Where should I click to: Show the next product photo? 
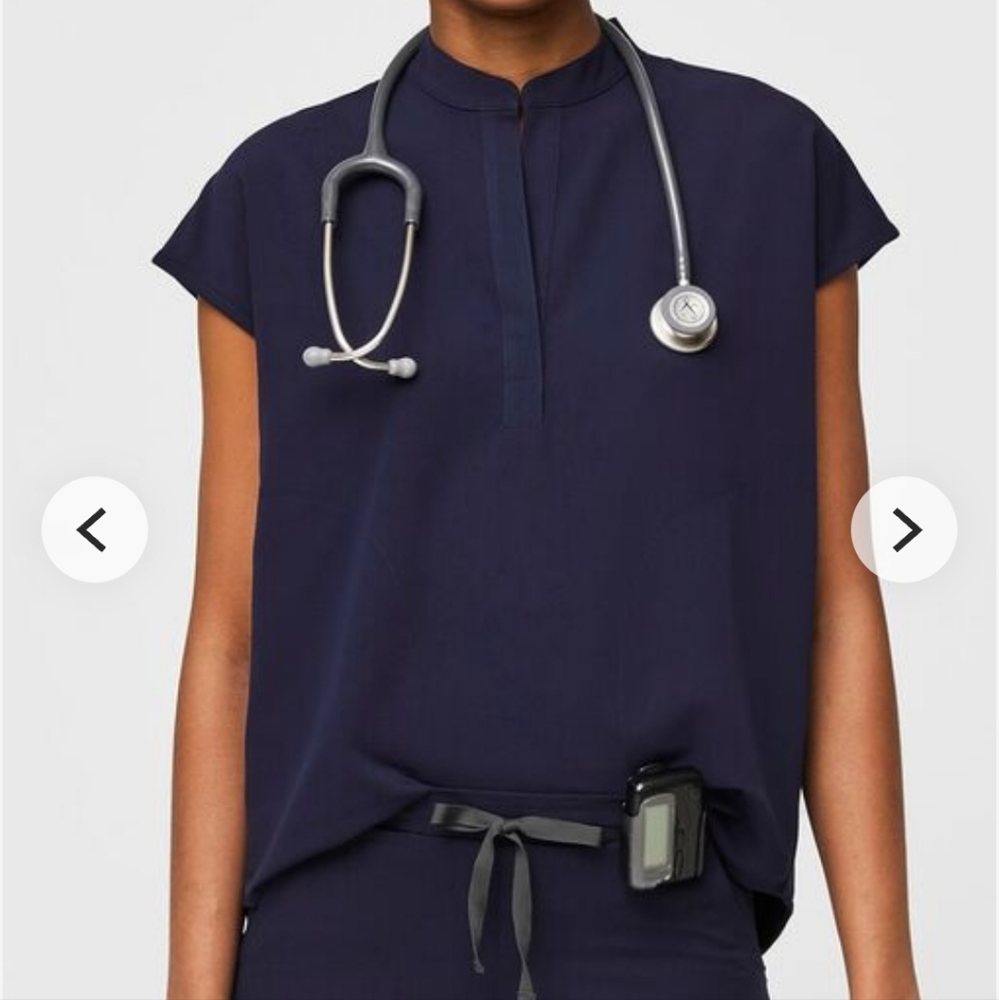coord(904,530)
